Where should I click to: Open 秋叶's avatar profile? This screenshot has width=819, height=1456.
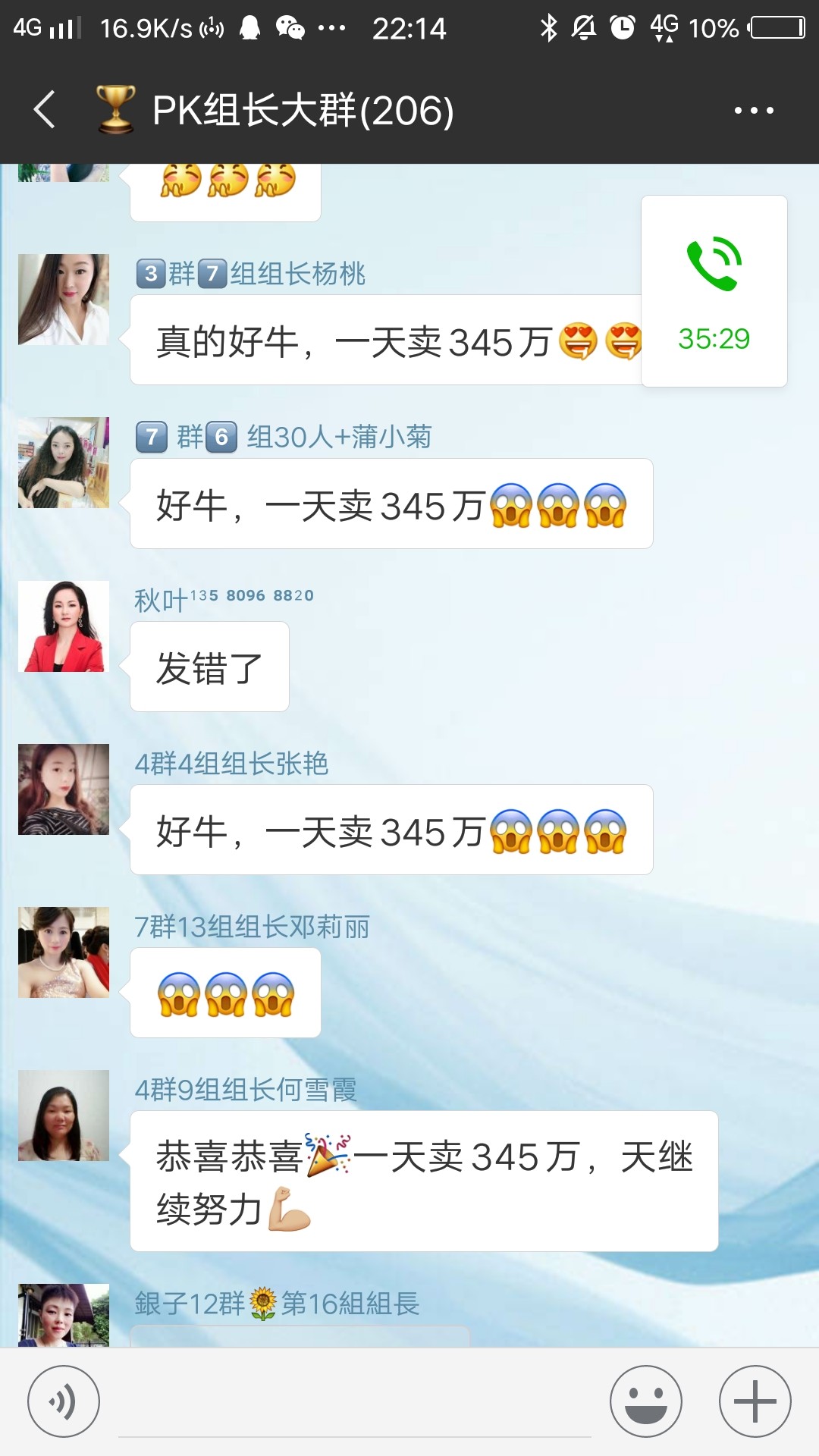tap(64, 626)
